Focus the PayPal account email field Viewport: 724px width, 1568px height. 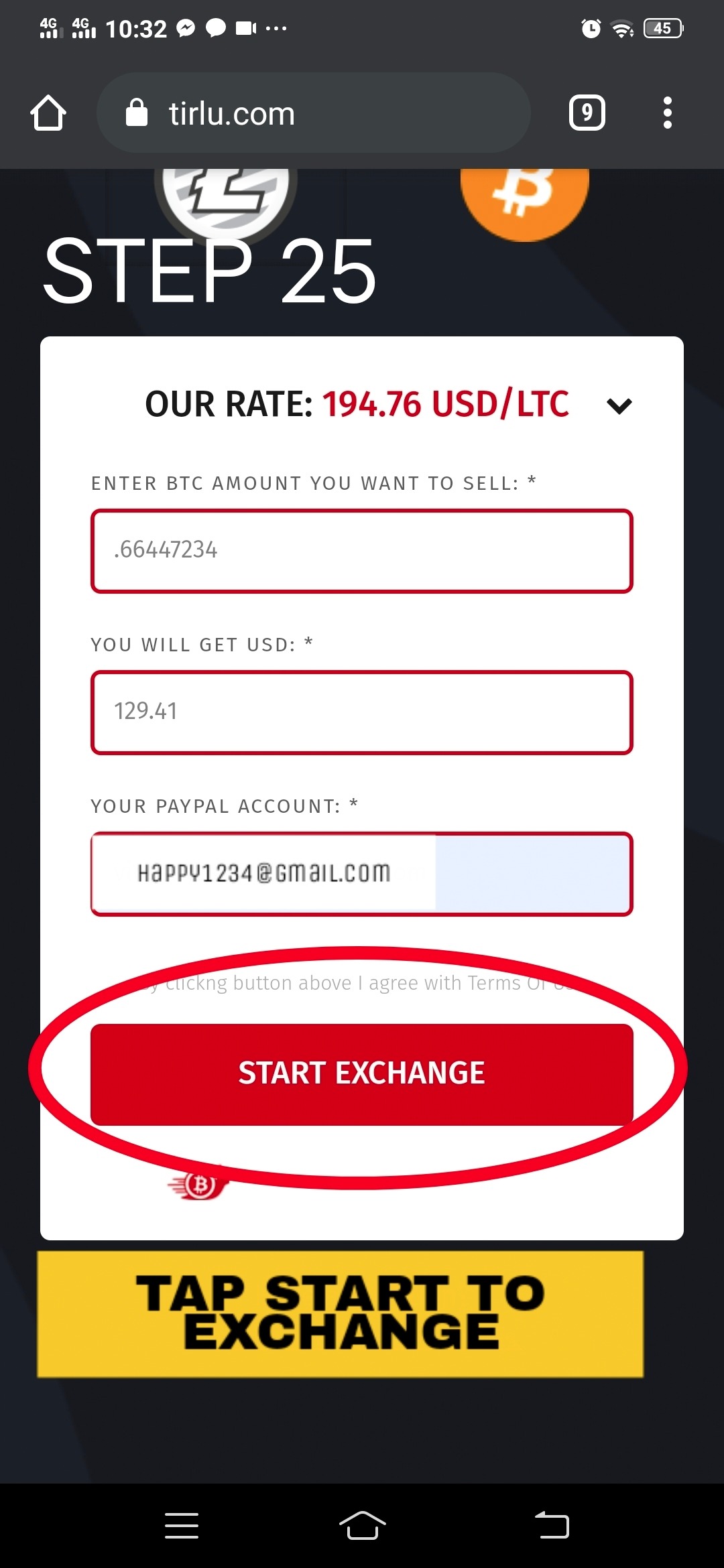(x=362, y=874)
